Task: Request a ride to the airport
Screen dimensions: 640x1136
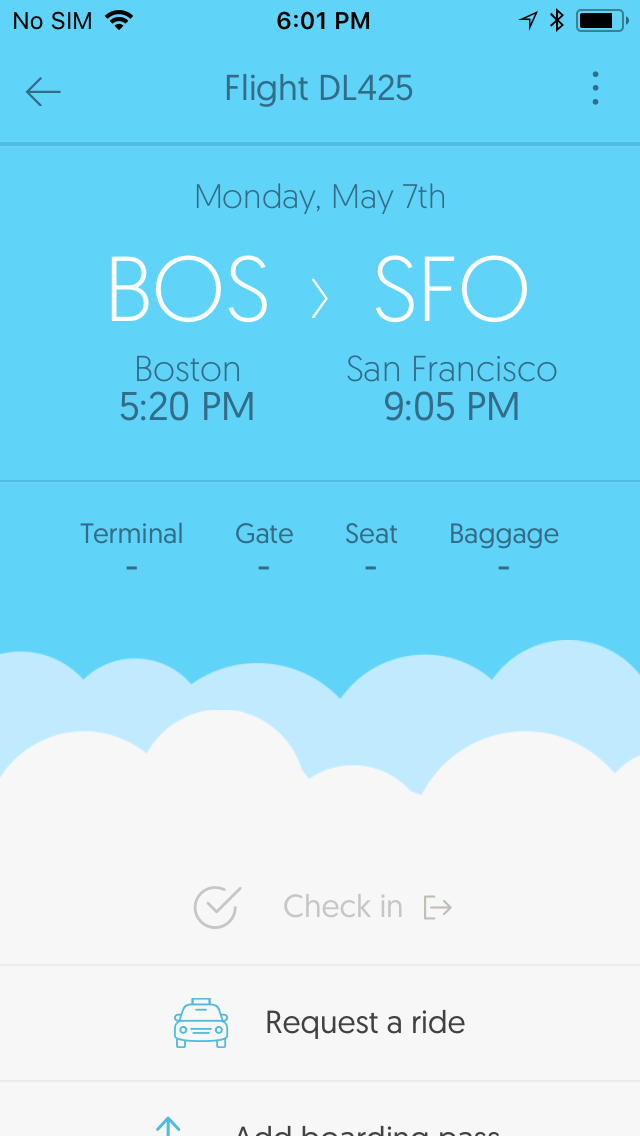Action: click(x=320, y=1023)
